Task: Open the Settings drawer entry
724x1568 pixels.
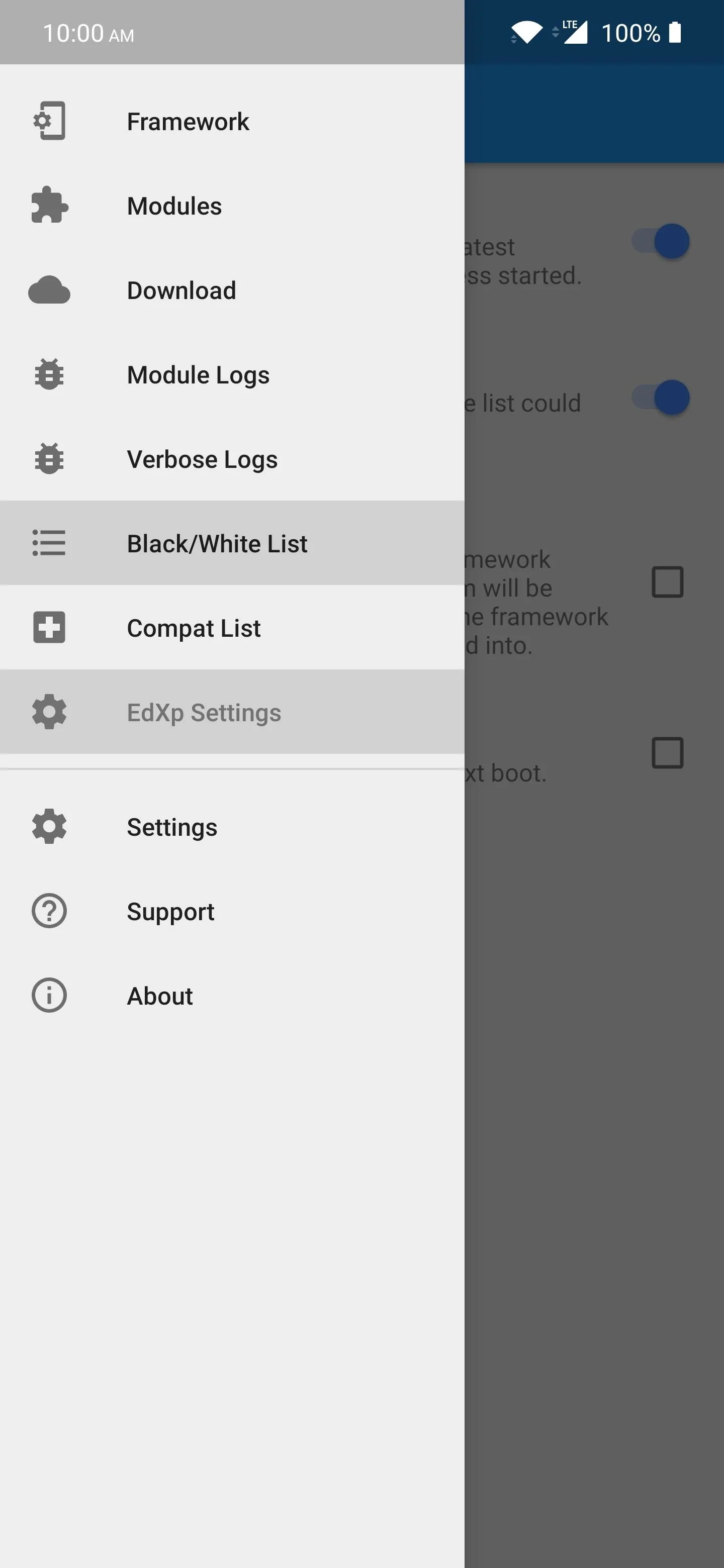Action: point(232,827)
